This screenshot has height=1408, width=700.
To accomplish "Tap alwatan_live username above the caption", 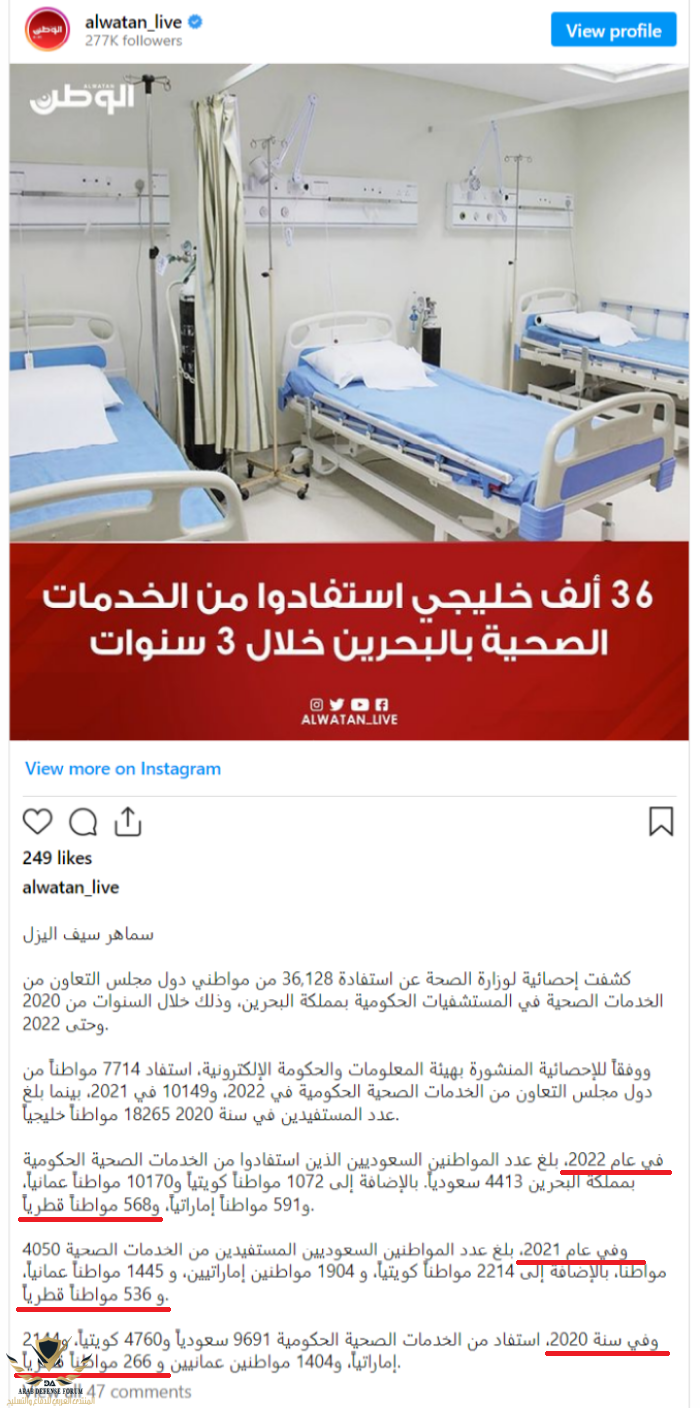I will [x=70, y=887].
